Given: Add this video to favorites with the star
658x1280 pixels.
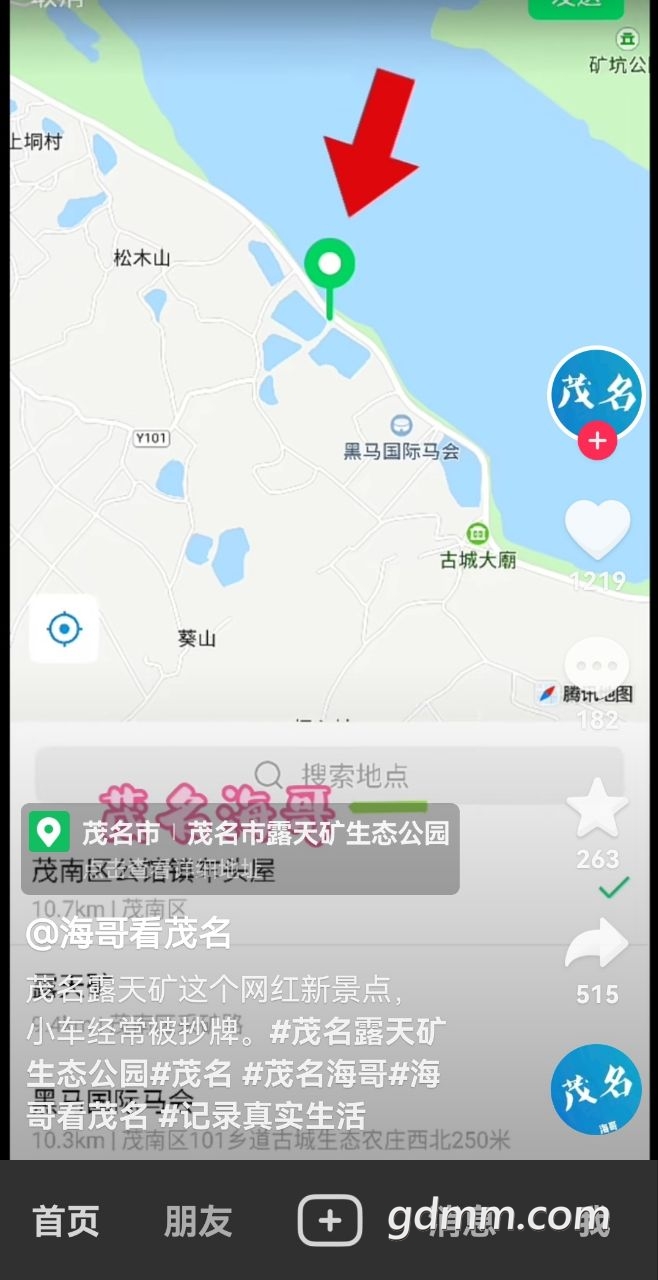Looking at the screenshot, I should coord(597,807).
